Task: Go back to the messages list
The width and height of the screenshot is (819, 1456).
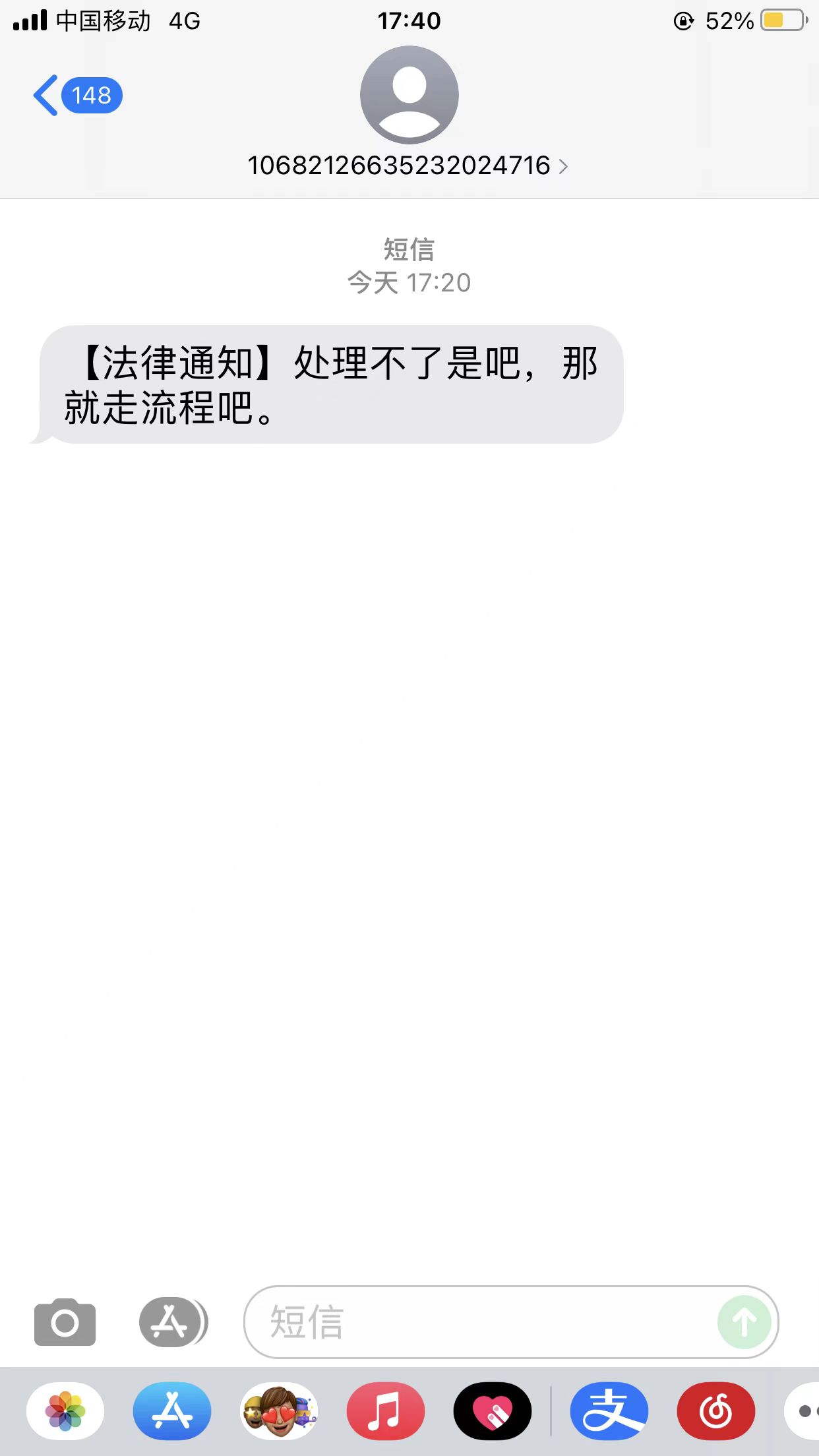Action: [76, 96]
